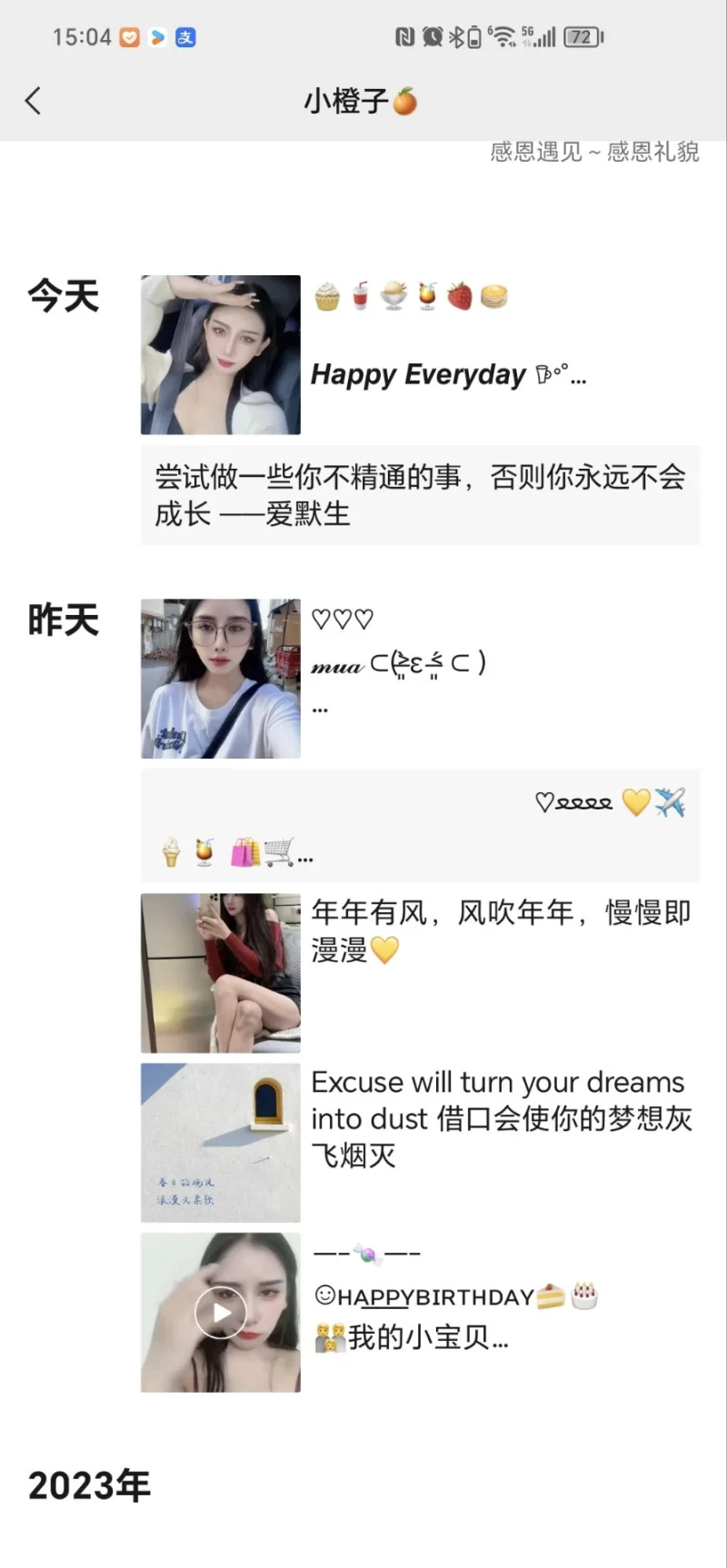Open the Emerson quote text post
The width and height of the screenshot is (727, 1568).
[x=420, y=495]
